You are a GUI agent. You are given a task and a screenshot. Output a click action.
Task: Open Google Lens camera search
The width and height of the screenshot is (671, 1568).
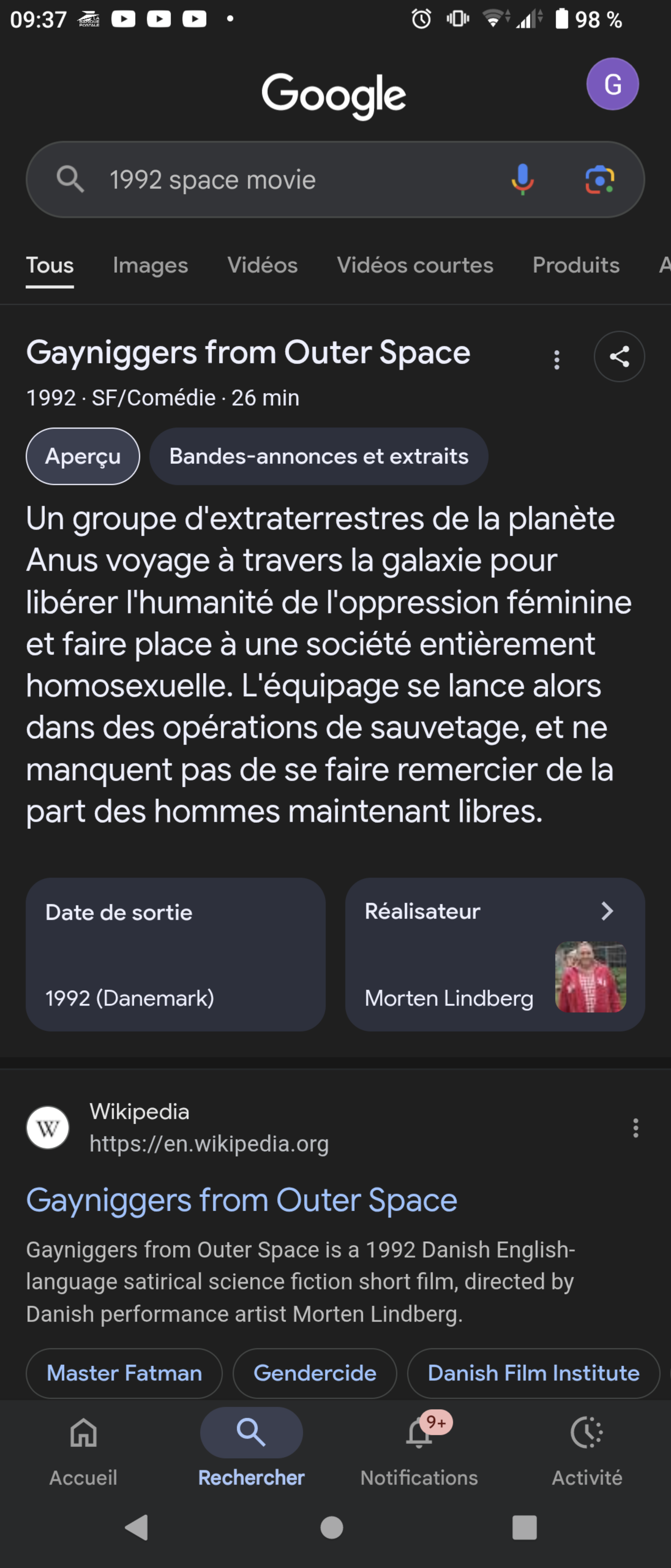[599, 180]
